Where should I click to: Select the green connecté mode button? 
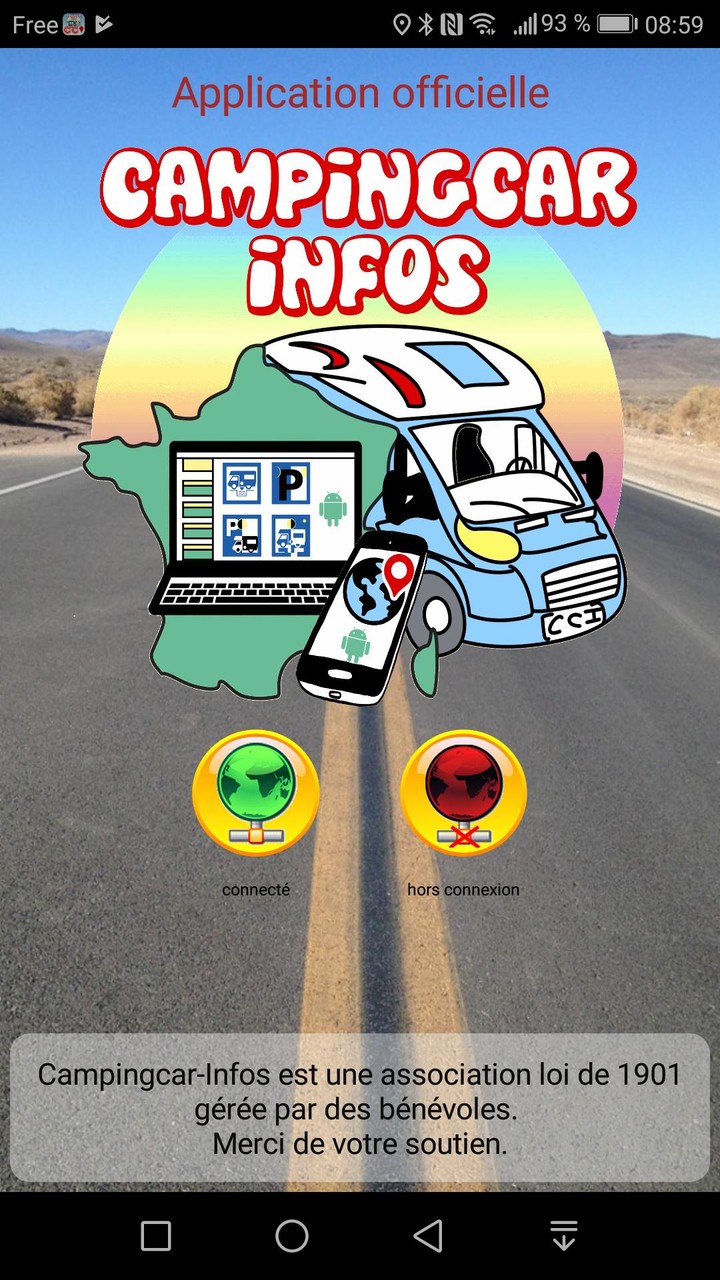tap(256, 793)
